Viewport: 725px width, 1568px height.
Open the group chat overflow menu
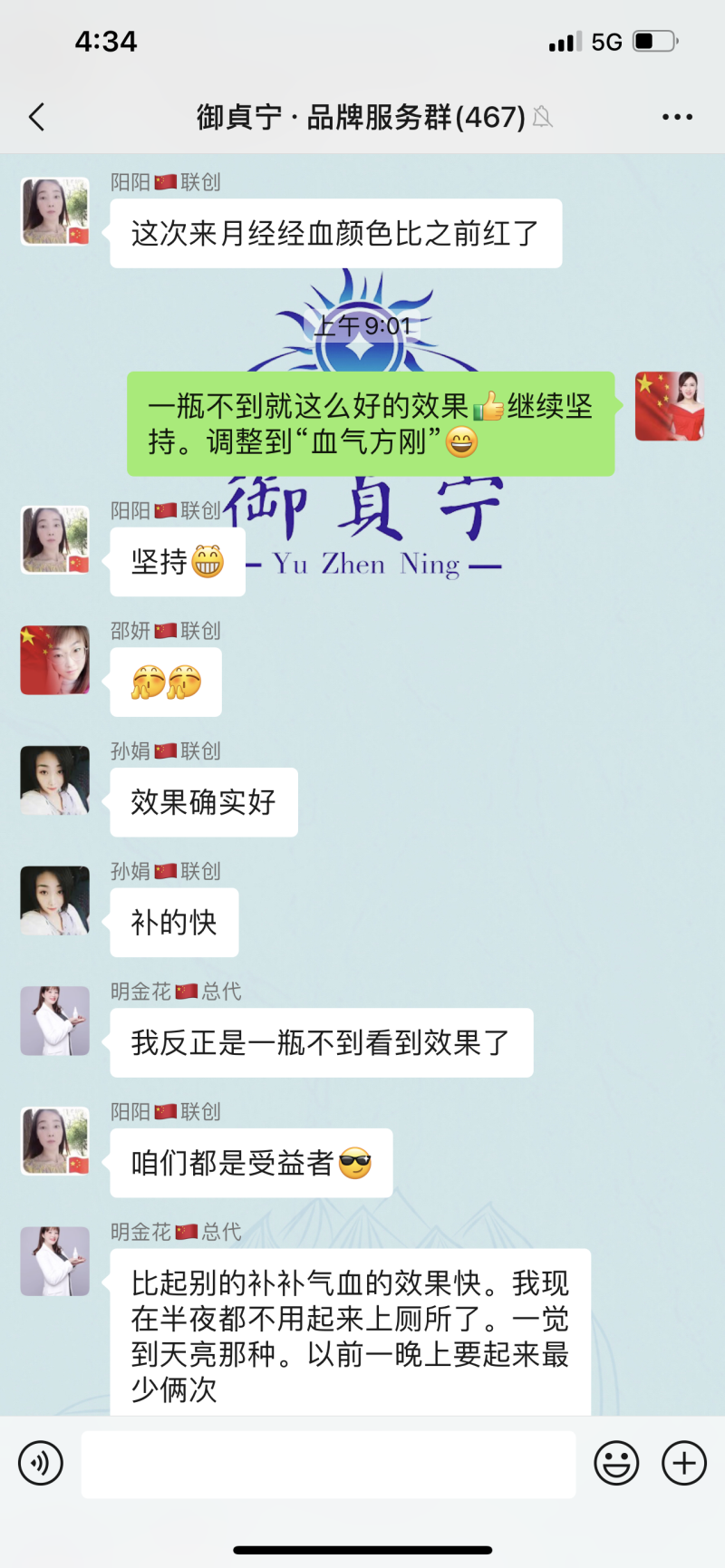677,117
